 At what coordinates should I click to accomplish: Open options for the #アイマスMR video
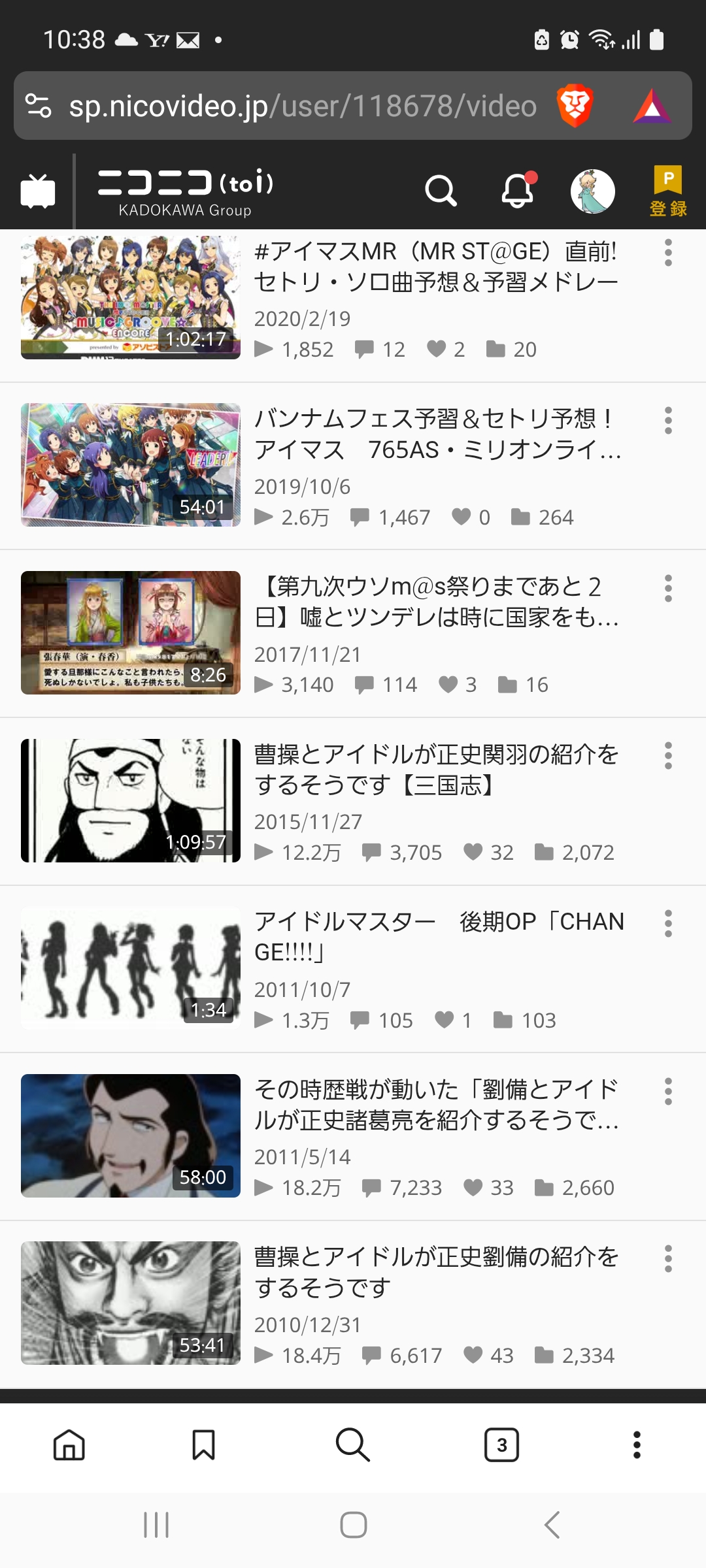coord(668,253)
